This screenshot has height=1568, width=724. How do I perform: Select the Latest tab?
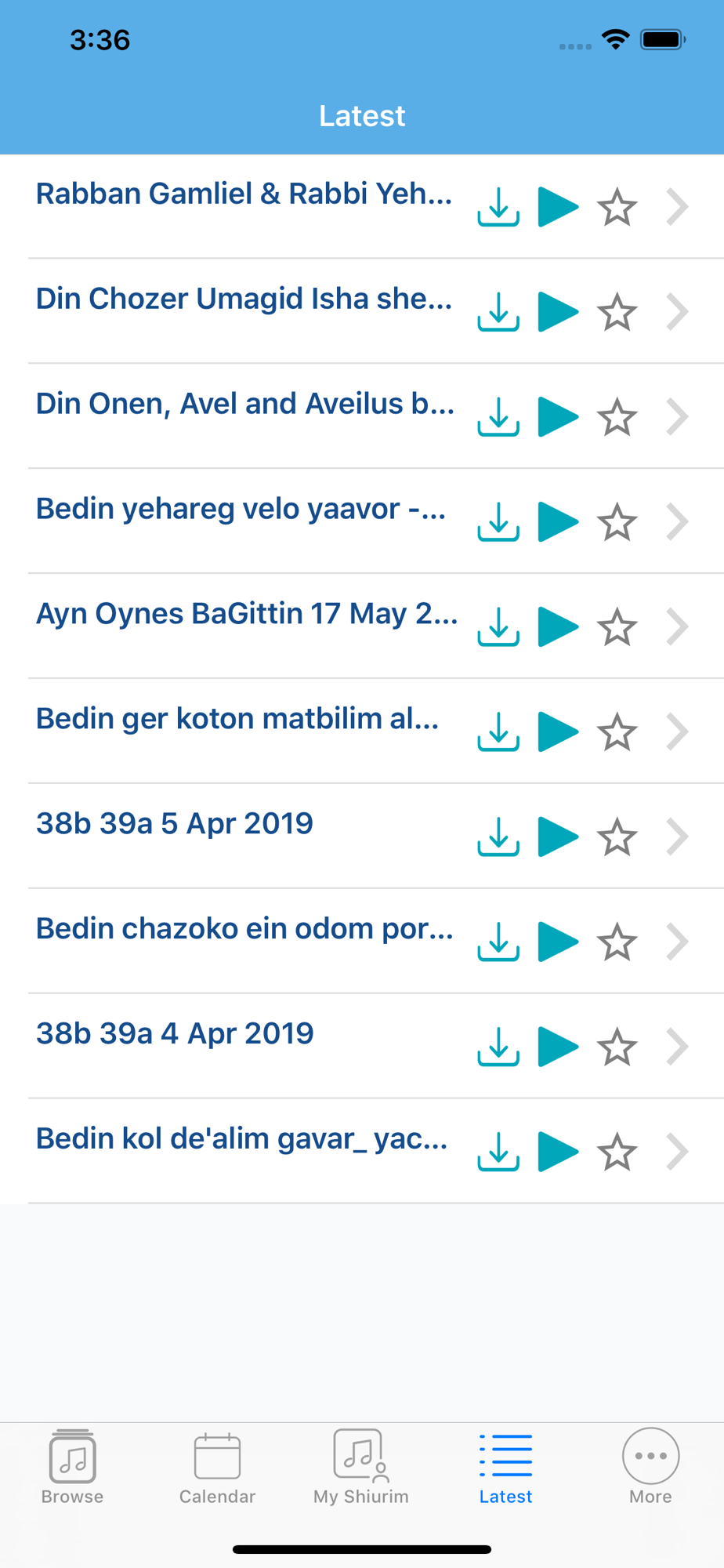(x=506, y=1468)
